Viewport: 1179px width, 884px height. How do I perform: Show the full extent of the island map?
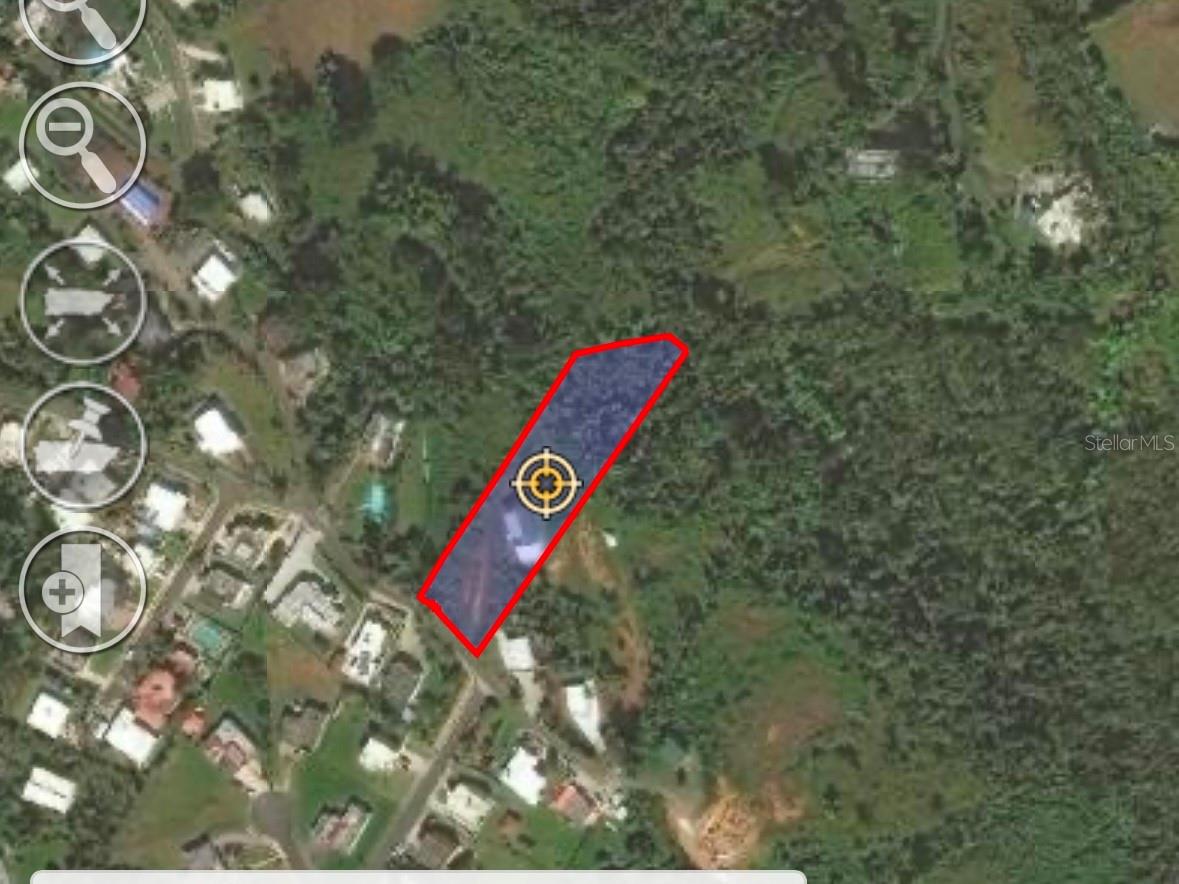[x=83, y=301]
